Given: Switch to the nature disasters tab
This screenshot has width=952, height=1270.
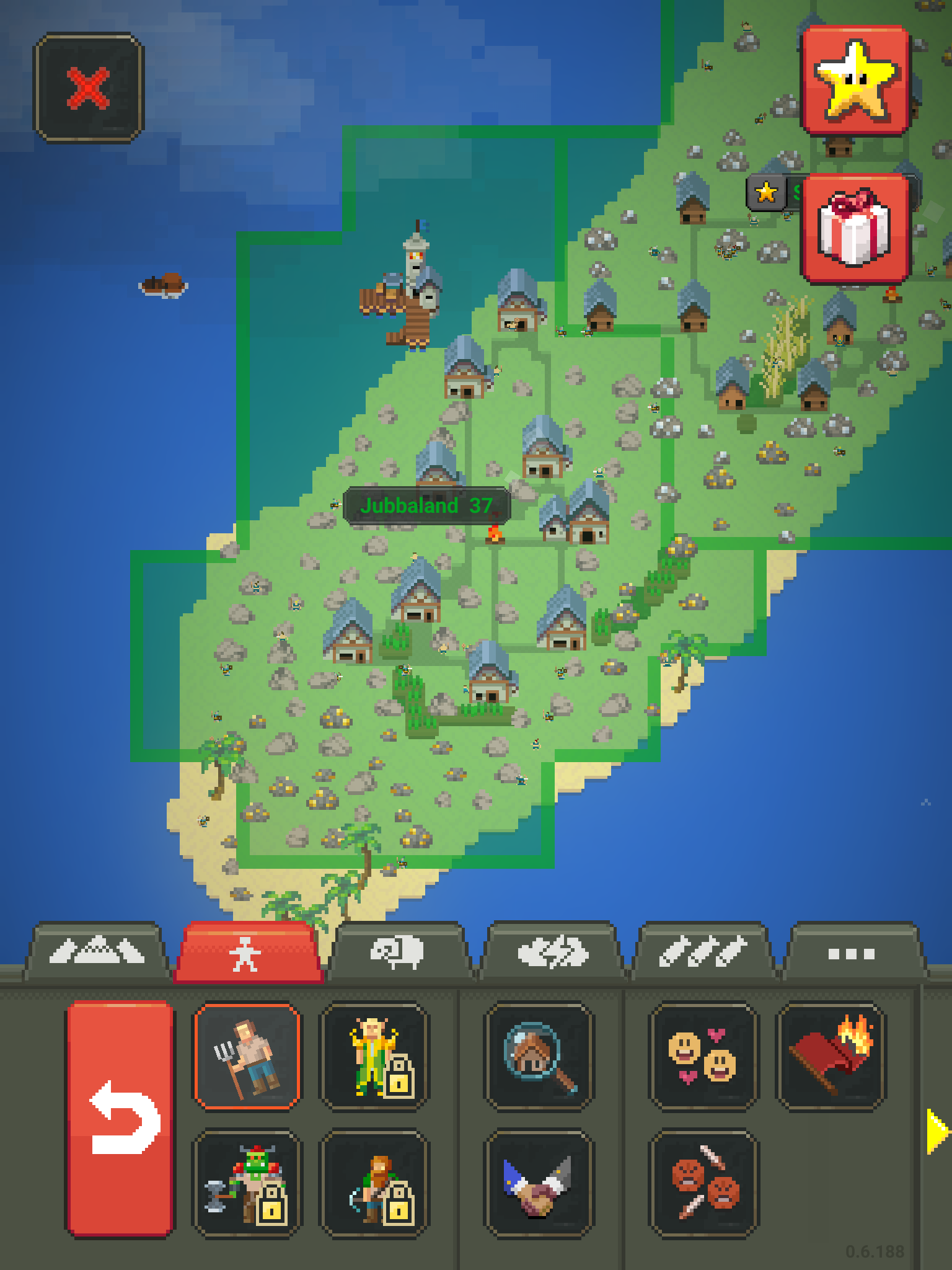Looking at the screenshot, I should pos(551,952).
